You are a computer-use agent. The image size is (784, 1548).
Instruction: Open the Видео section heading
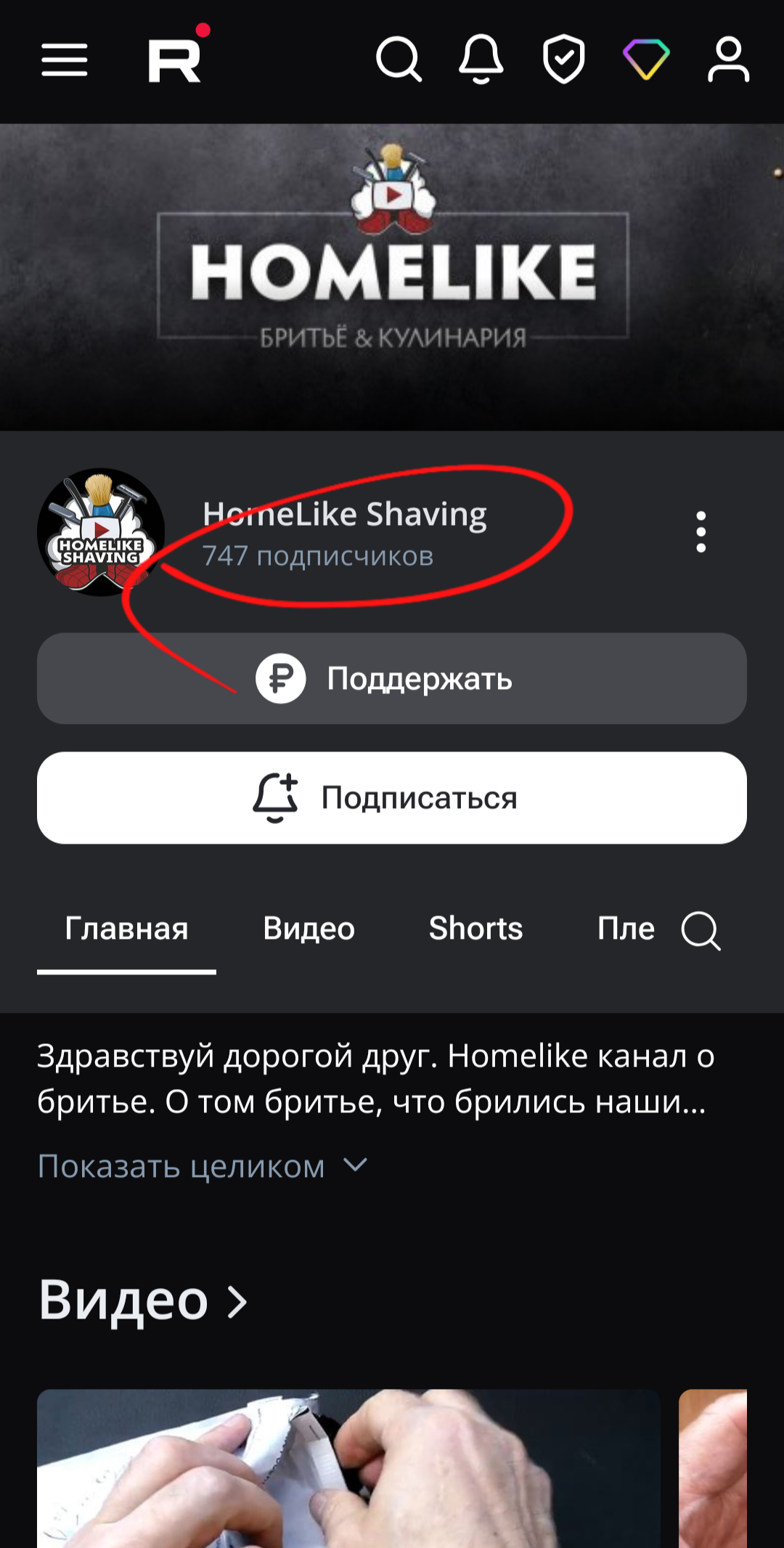point(143,1300)
